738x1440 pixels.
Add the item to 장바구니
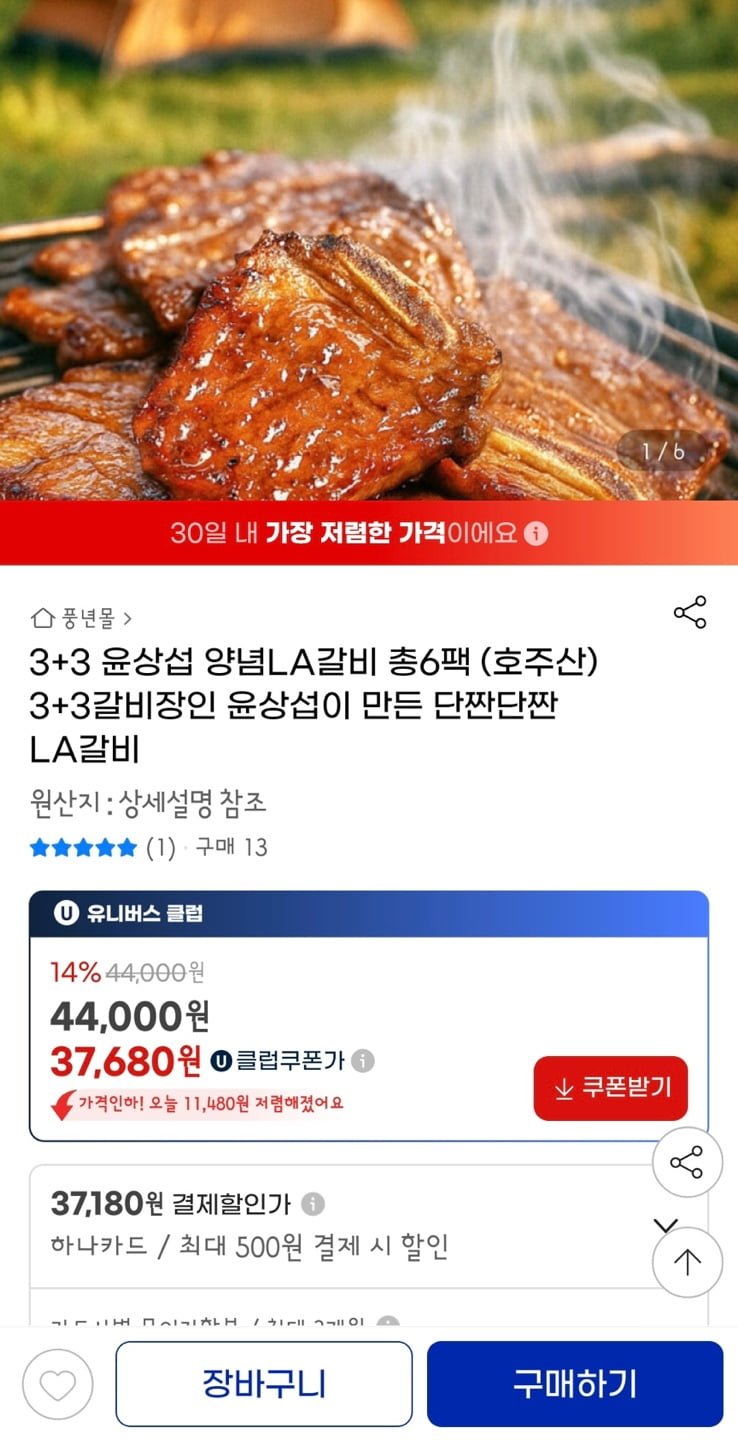coord(264,1384)
